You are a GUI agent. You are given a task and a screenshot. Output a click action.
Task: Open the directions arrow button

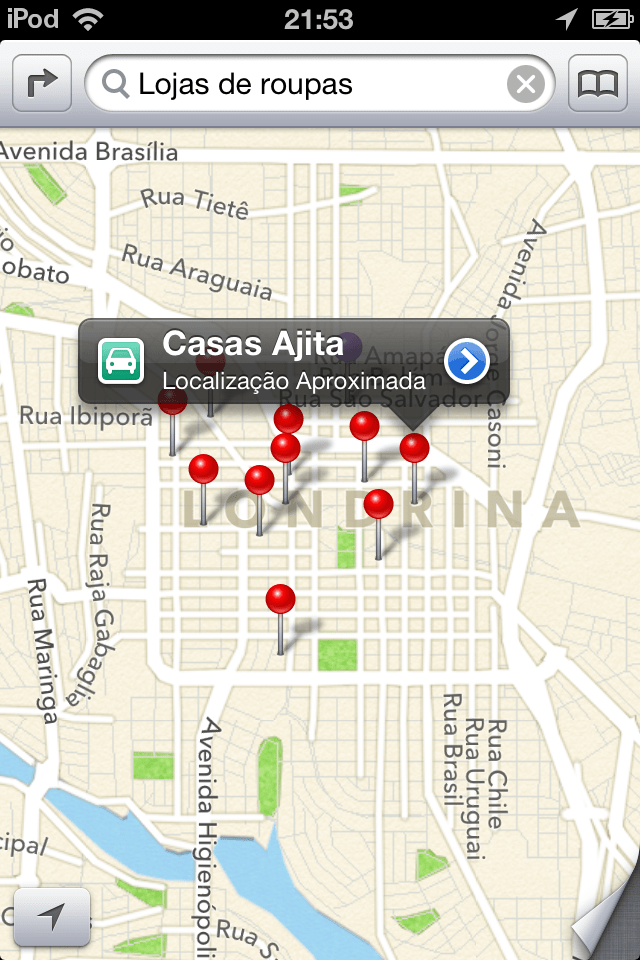coord(42,84)
